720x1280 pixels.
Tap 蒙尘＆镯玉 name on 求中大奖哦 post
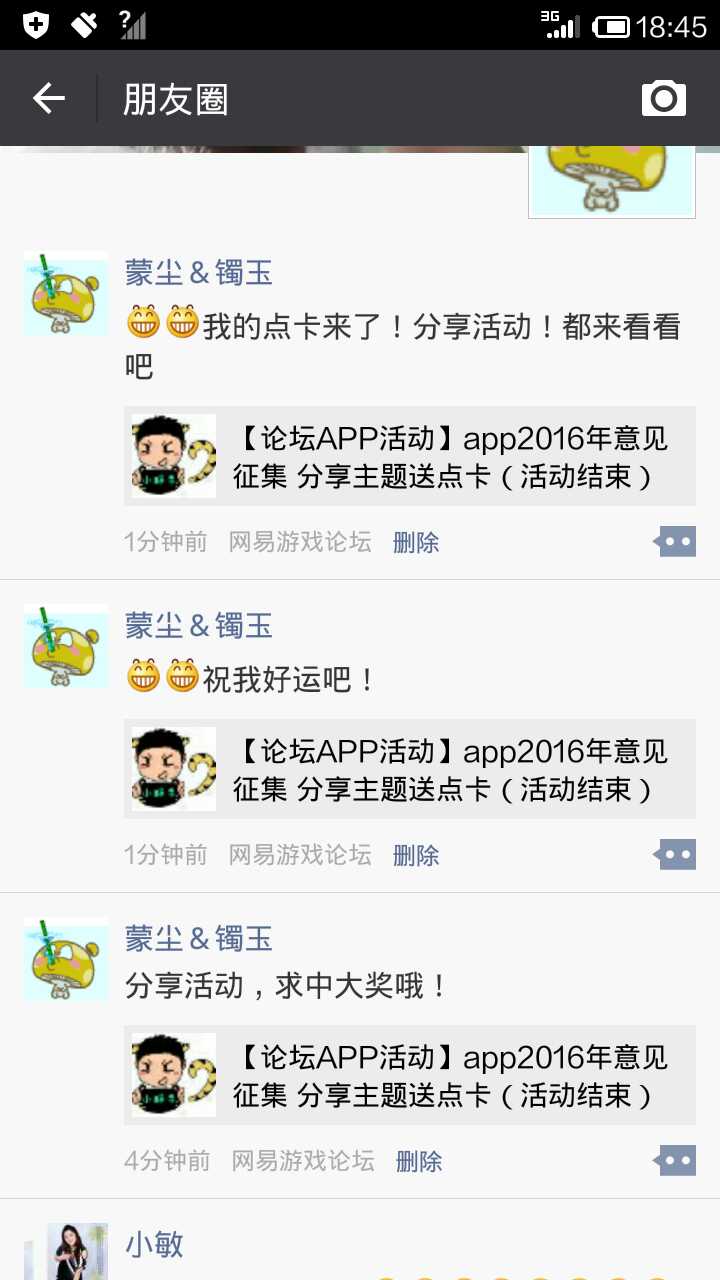(x=199, y=939)
